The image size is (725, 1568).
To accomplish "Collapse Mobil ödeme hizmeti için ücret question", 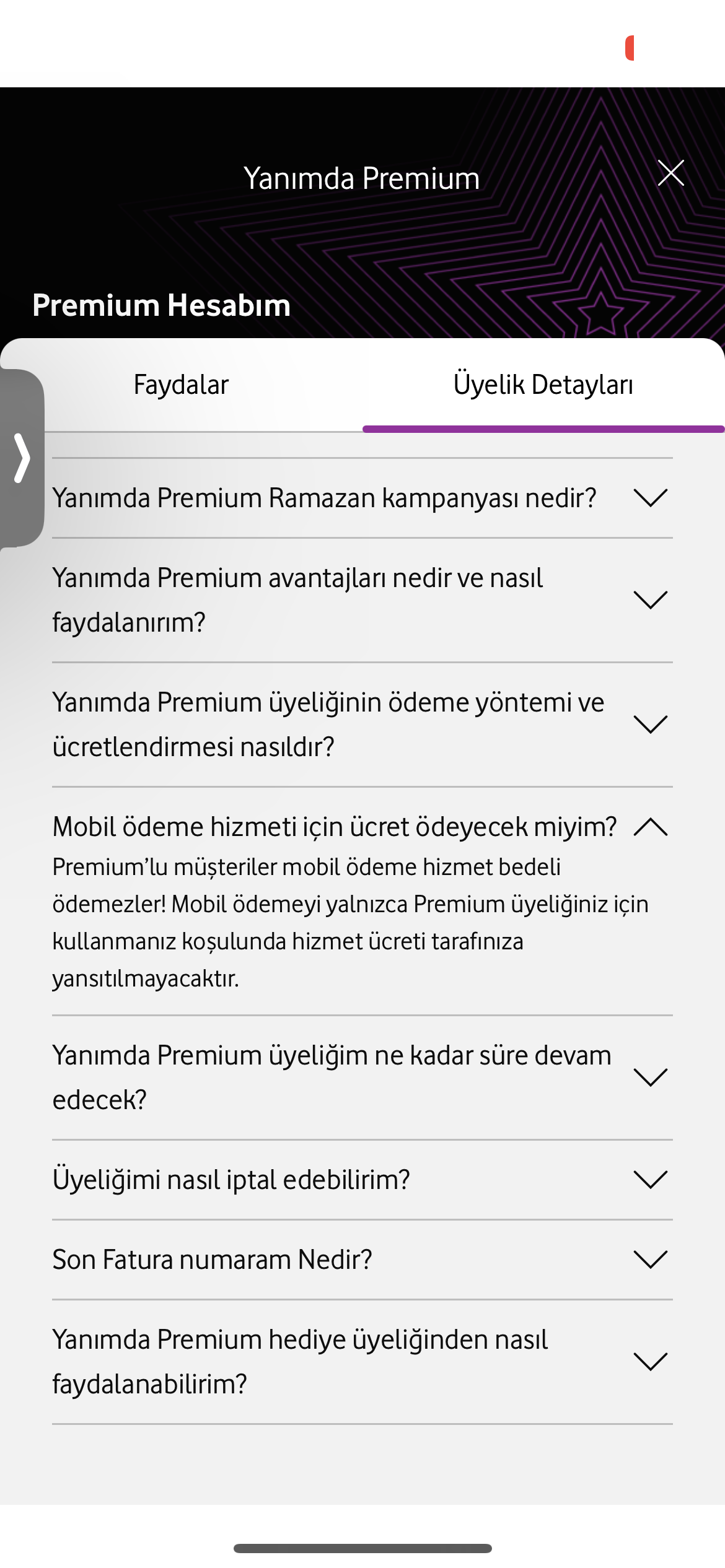I will pos(362,827).
